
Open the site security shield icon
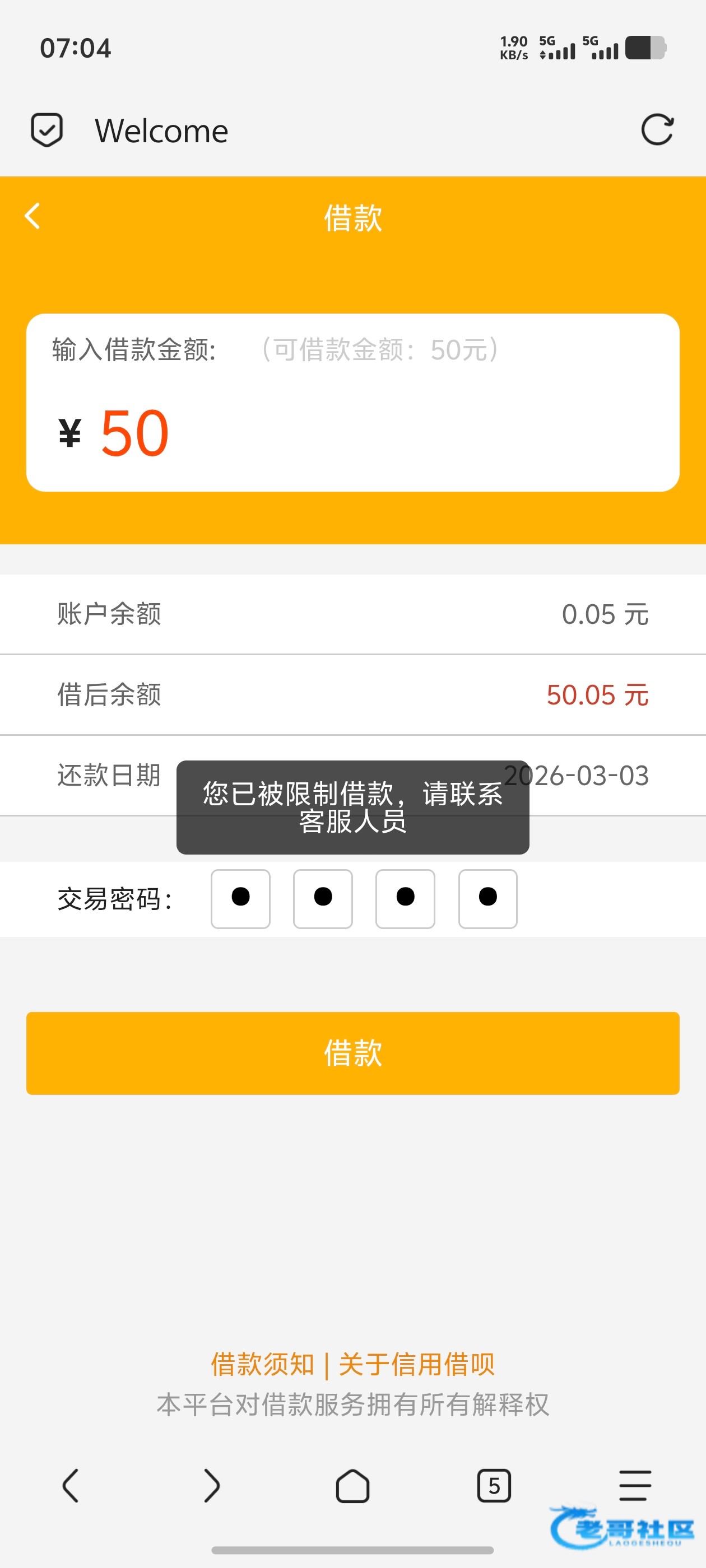click(x=47, y=130)
